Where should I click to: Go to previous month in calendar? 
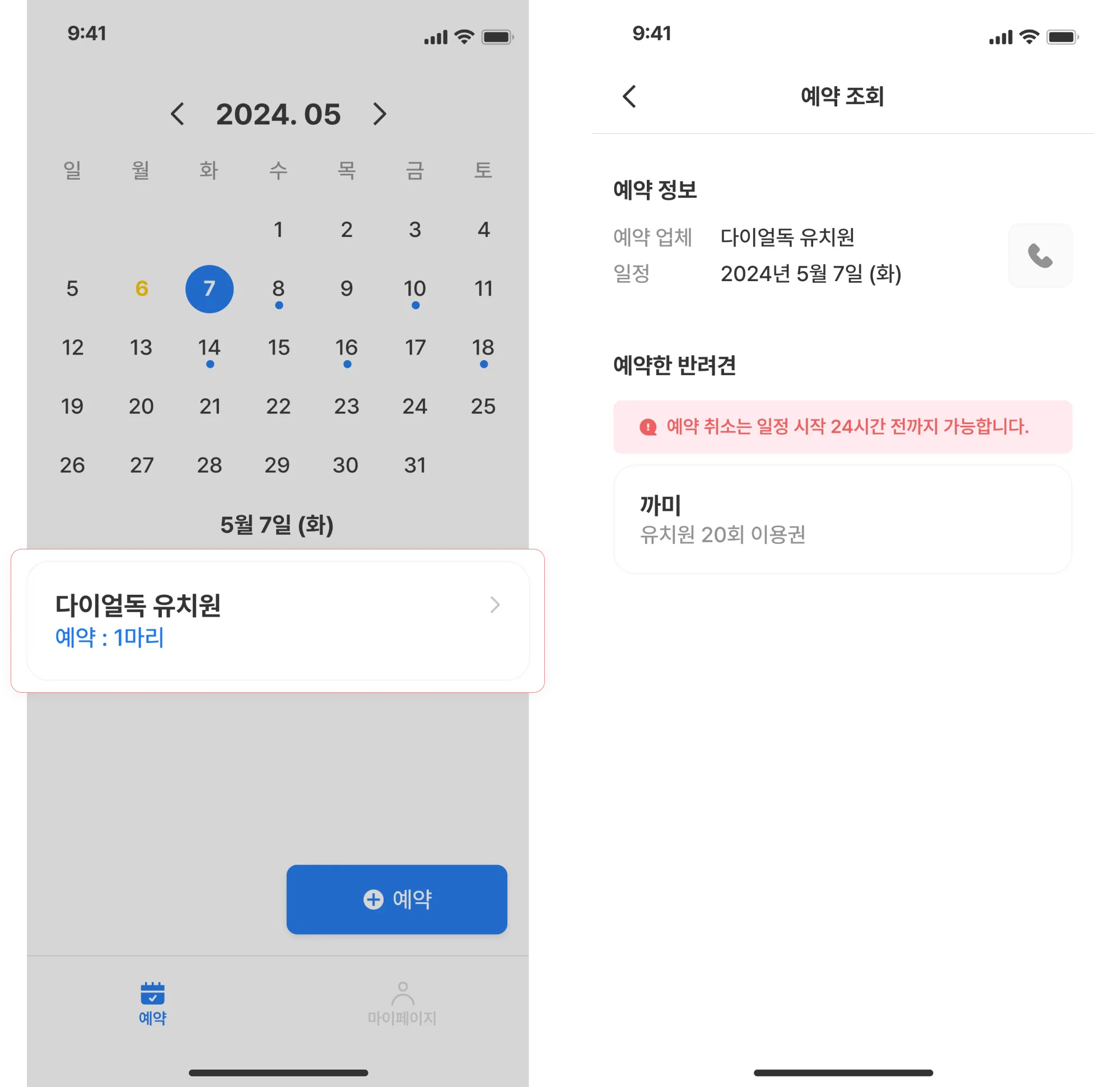point(178,114)
